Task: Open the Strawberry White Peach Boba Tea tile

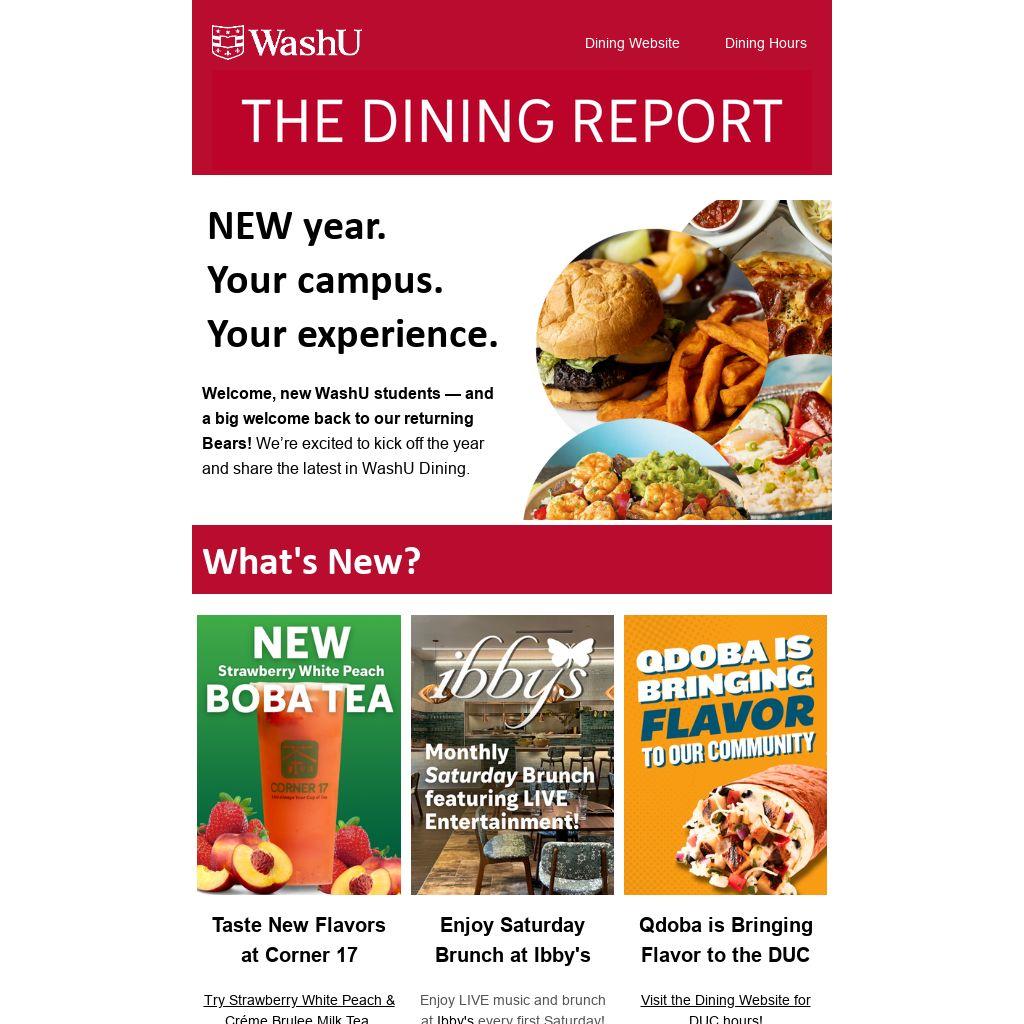Action: click(x=298, y=754)
